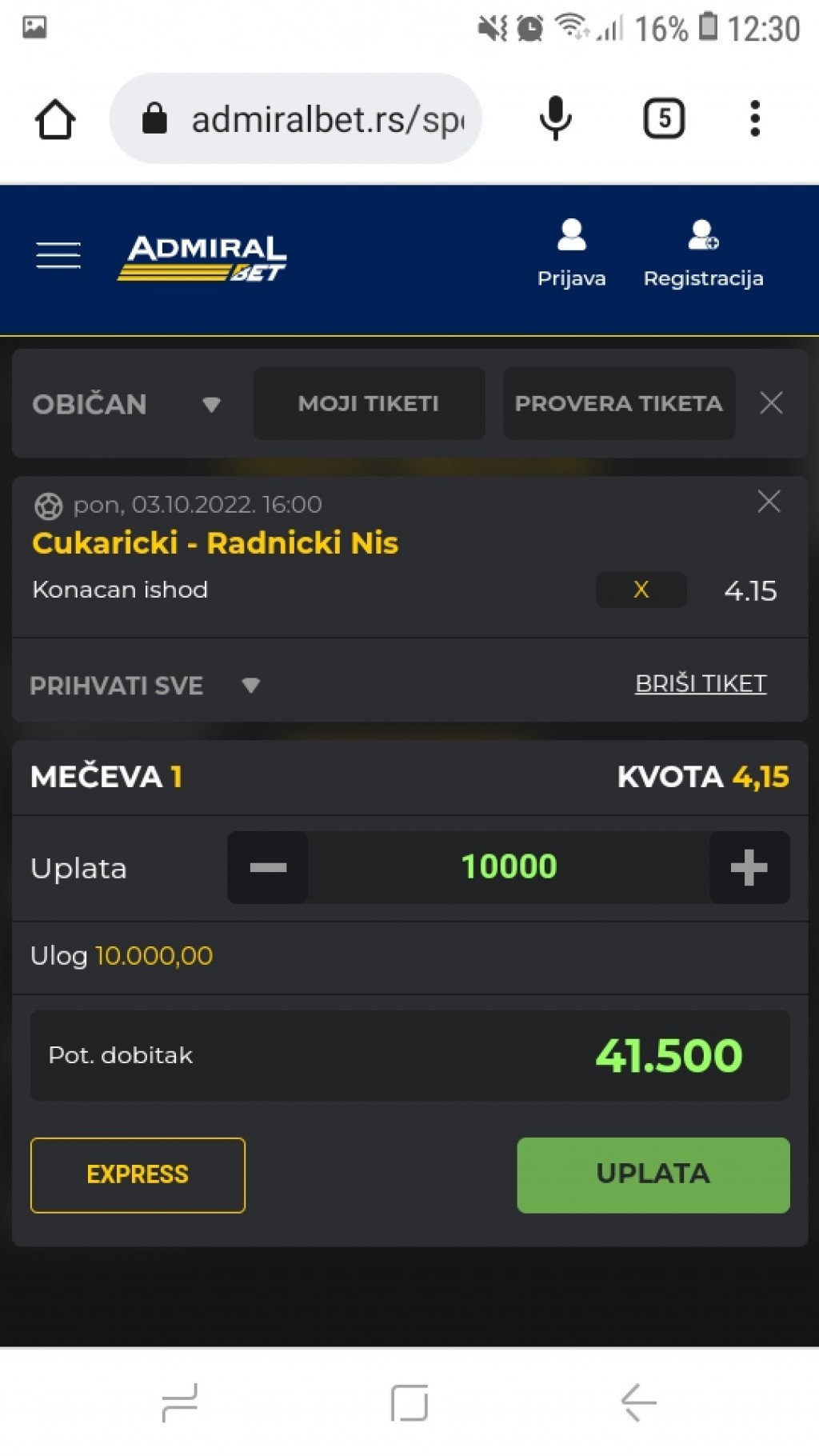
Task: Close the bet slip panel
Action: 771,402
